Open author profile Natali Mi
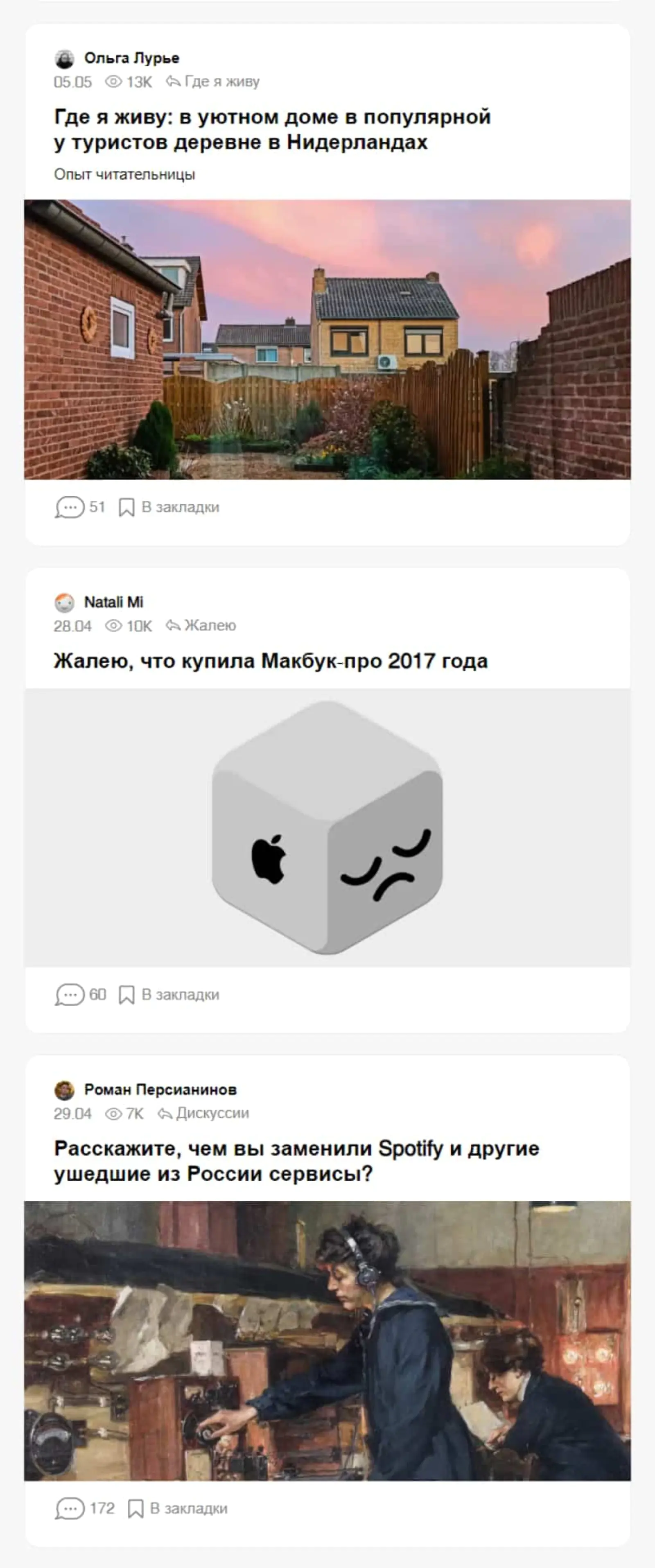Viewport: 655px width, 1568px height. coord(113,602)
